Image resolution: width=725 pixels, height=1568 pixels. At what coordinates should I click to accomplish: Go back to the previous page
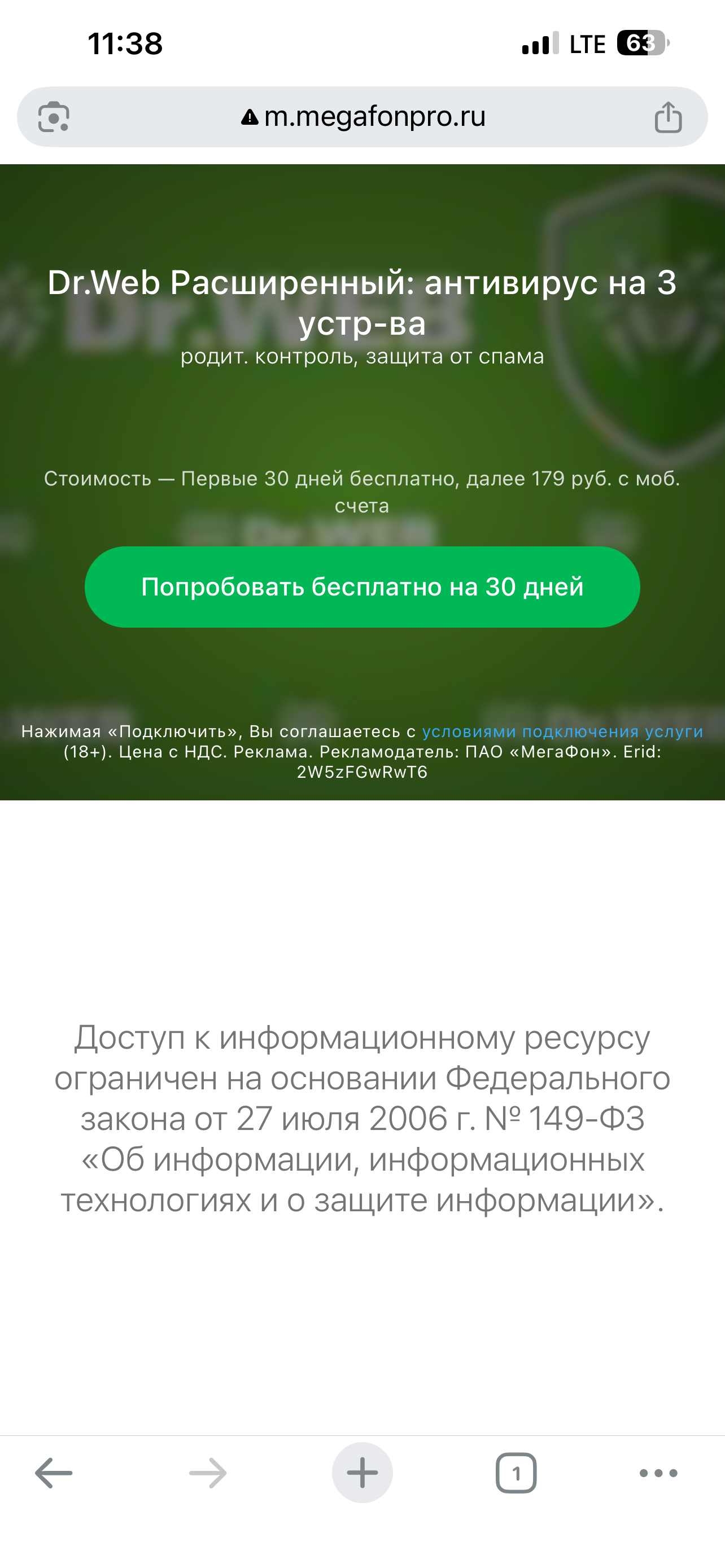[54, 1473]
